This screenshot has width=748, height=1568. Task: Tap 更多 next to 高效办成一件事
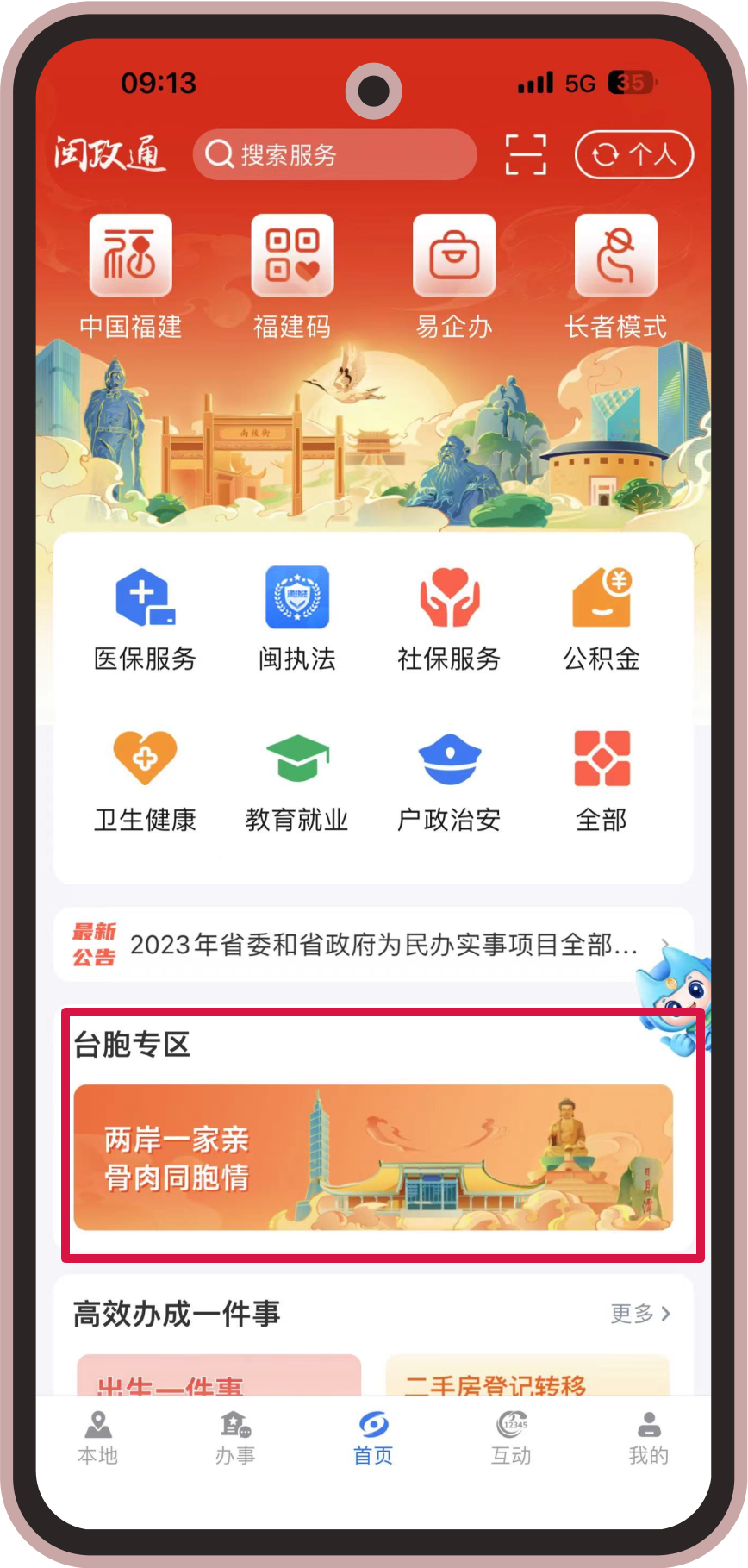point(639,1314)
